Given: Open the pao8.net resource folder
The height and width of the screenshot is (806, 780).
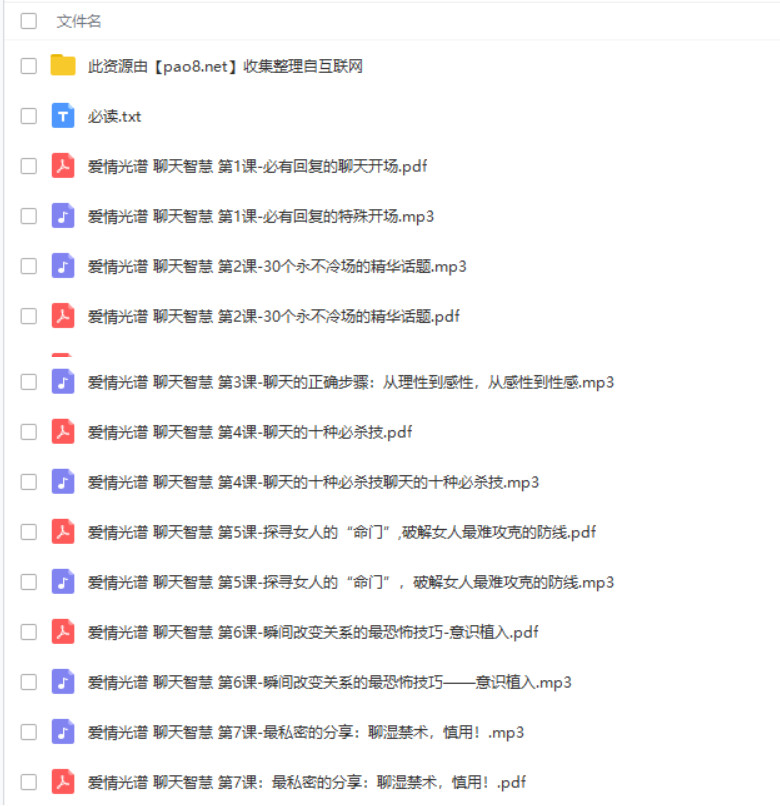Looking at the screenshot, I should coord(225,67).
